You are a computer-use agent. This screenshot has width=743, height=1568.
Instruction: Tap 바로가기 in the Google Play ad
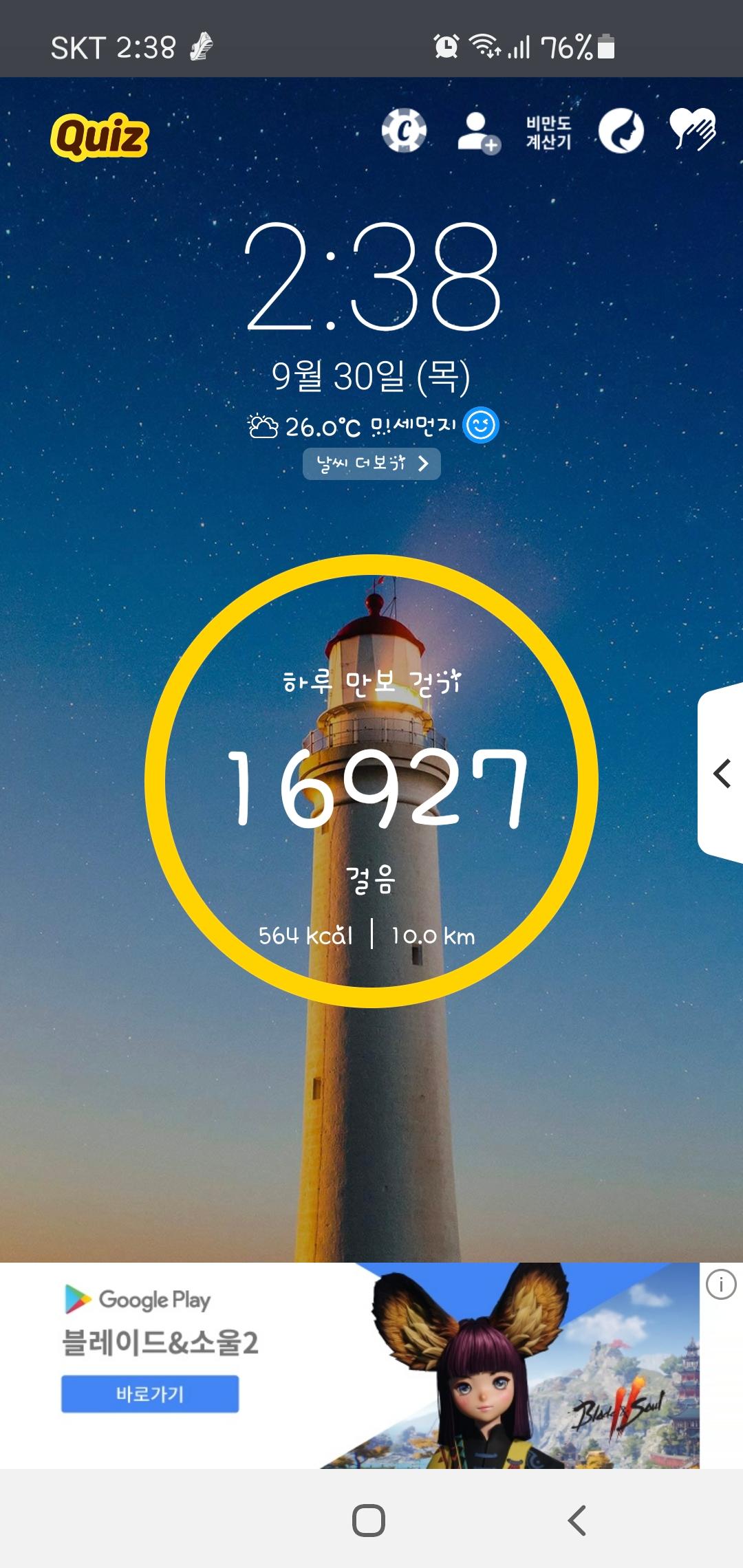click(150, 1394)
